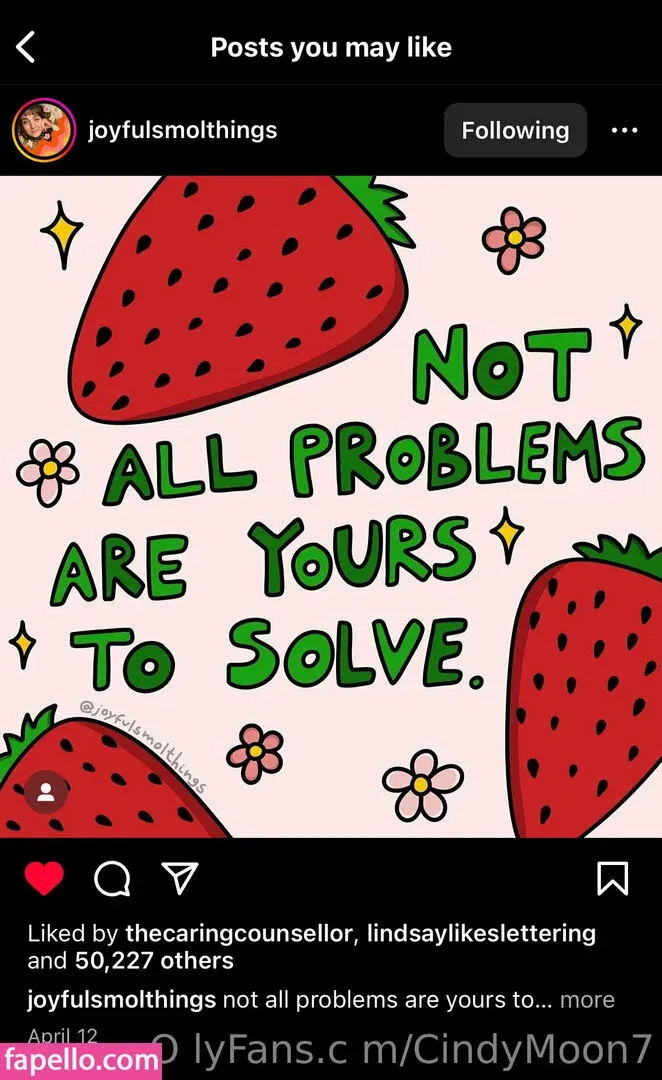Expand the caption with more
662x1080 pixels.
pyautogui.click(x=587, y=999)
